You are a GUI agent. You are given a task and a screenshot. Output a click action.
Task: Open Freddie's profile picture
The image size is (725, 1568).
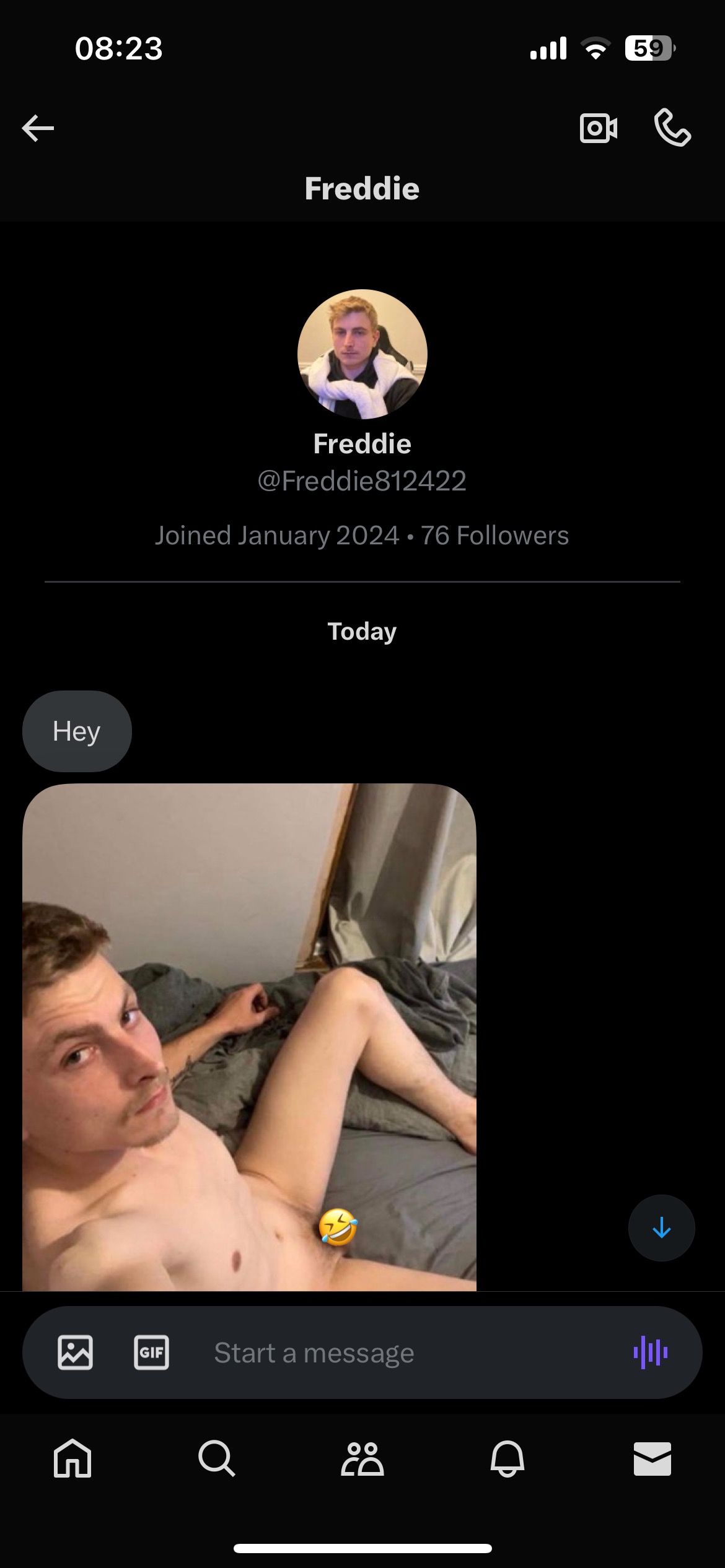point(362,354)
